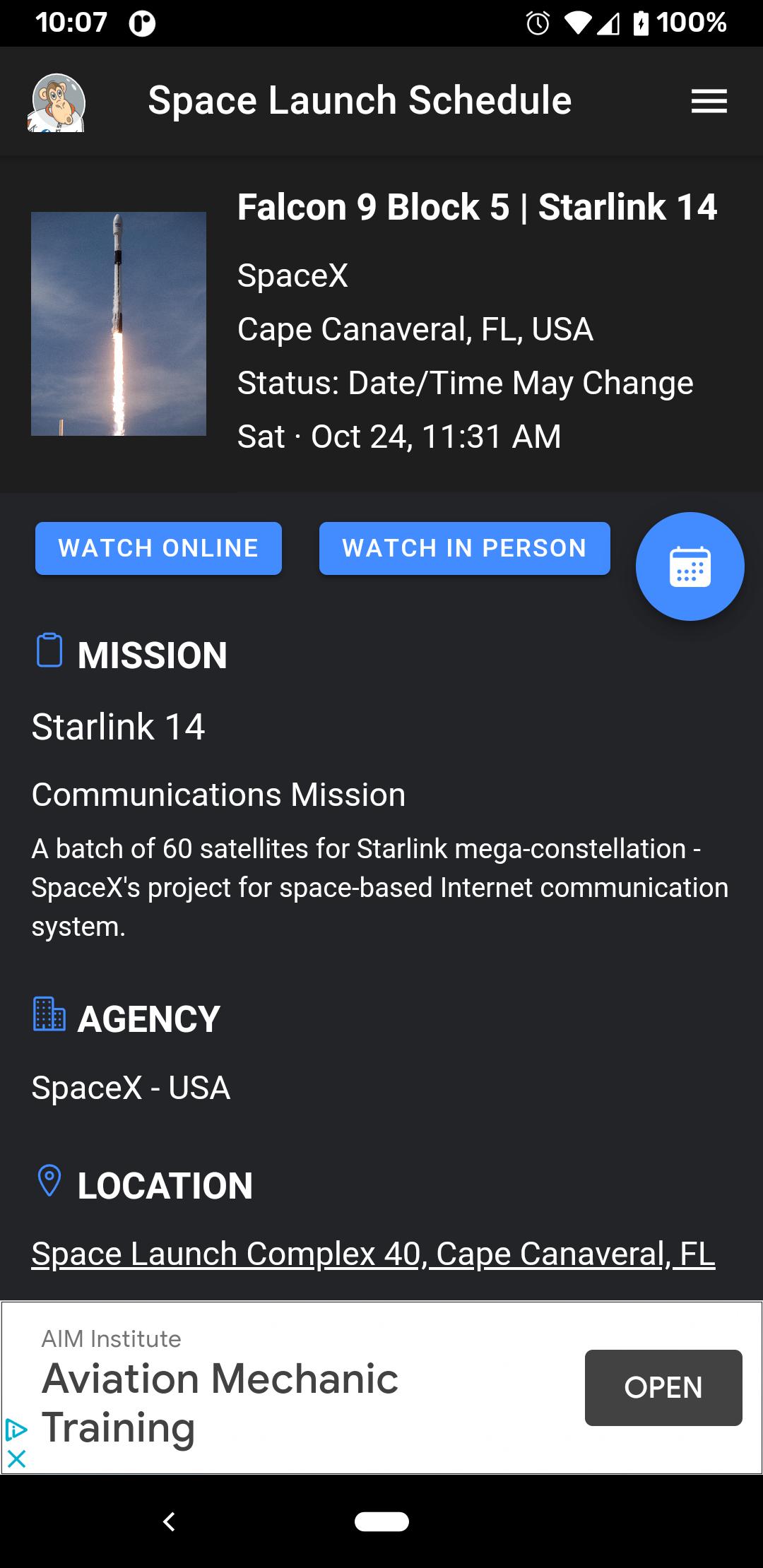This screenshot has height=1568, width=763.
Task: Go to the home screen
Action: (x=381, y=1521)
